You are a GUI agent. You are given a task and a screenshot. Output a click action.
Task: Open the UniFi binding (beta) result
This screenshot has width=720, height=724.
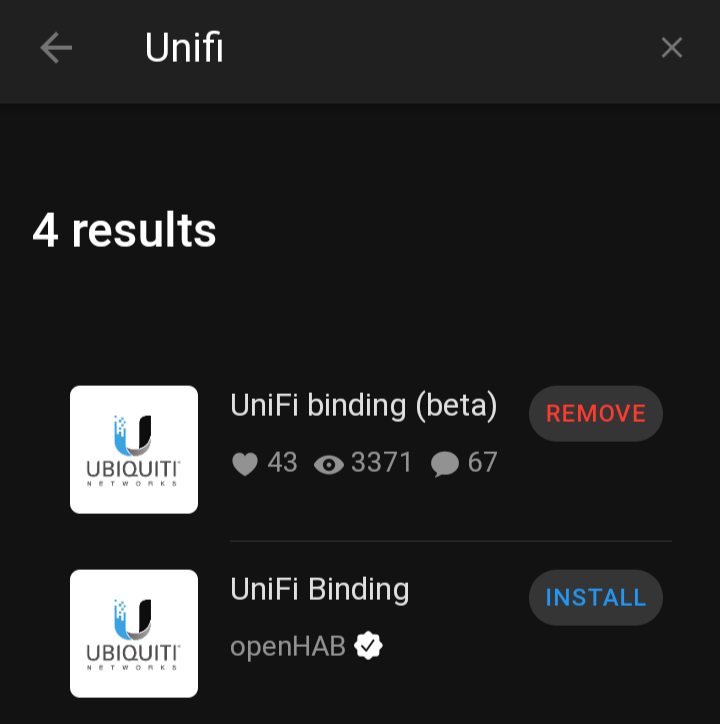363,406
